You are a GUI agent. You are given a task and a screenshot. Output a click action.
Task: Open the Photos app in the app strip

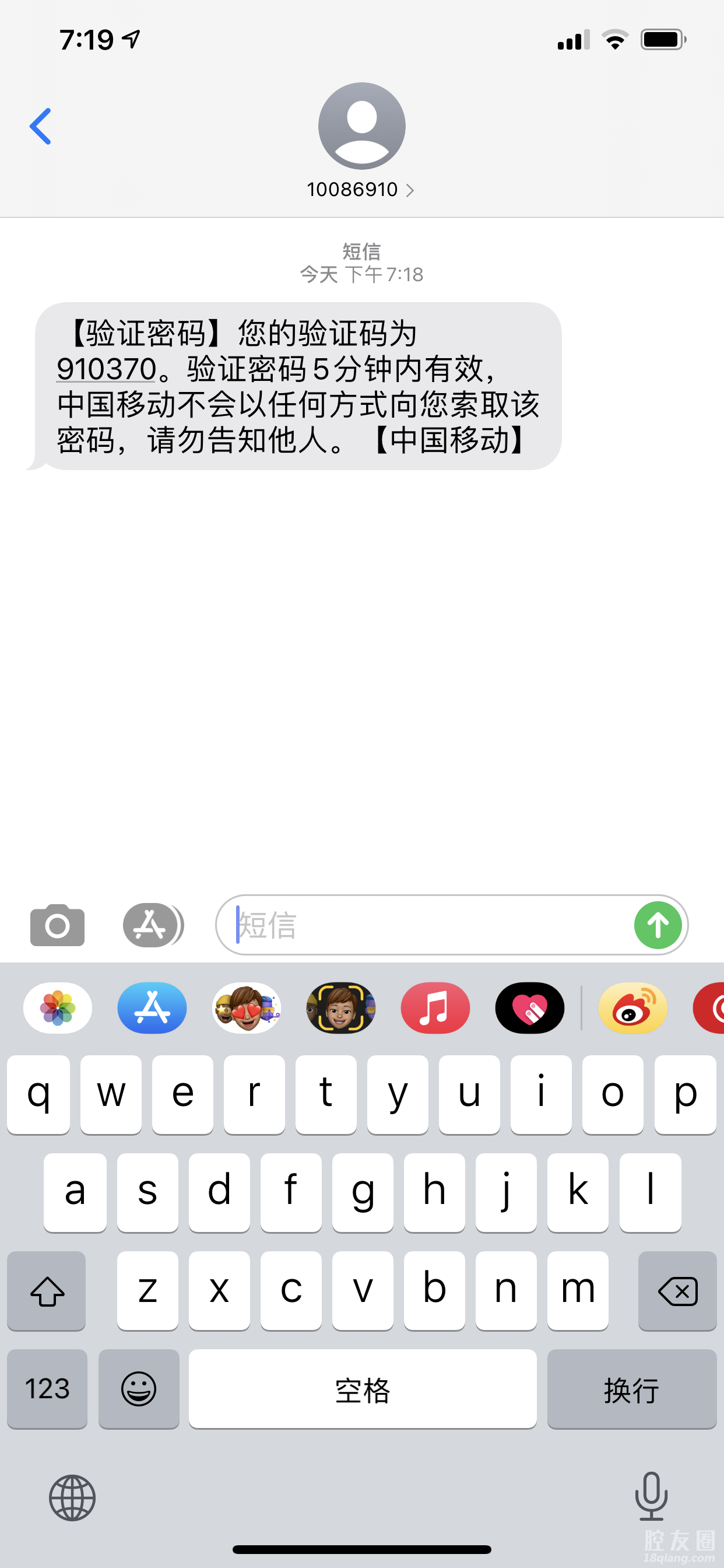point(58,1008)
